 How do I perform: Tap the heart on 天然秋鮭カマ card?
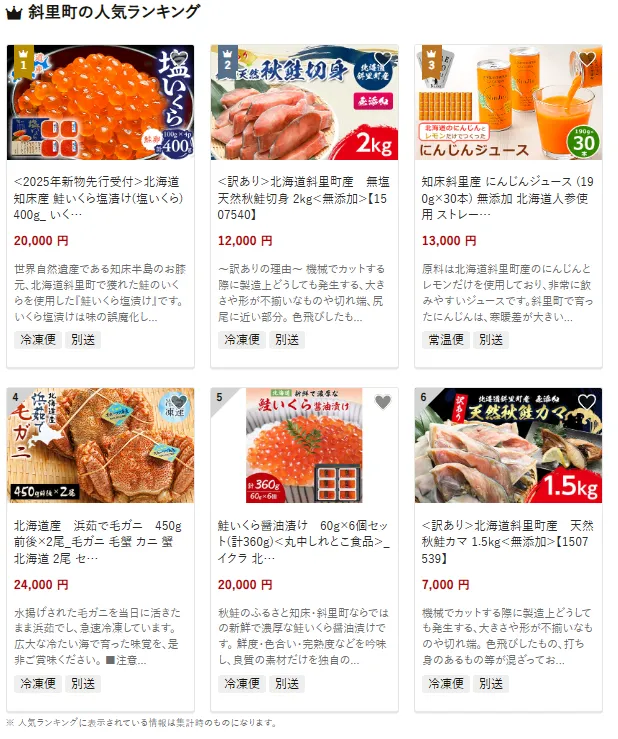pos(586,402)
